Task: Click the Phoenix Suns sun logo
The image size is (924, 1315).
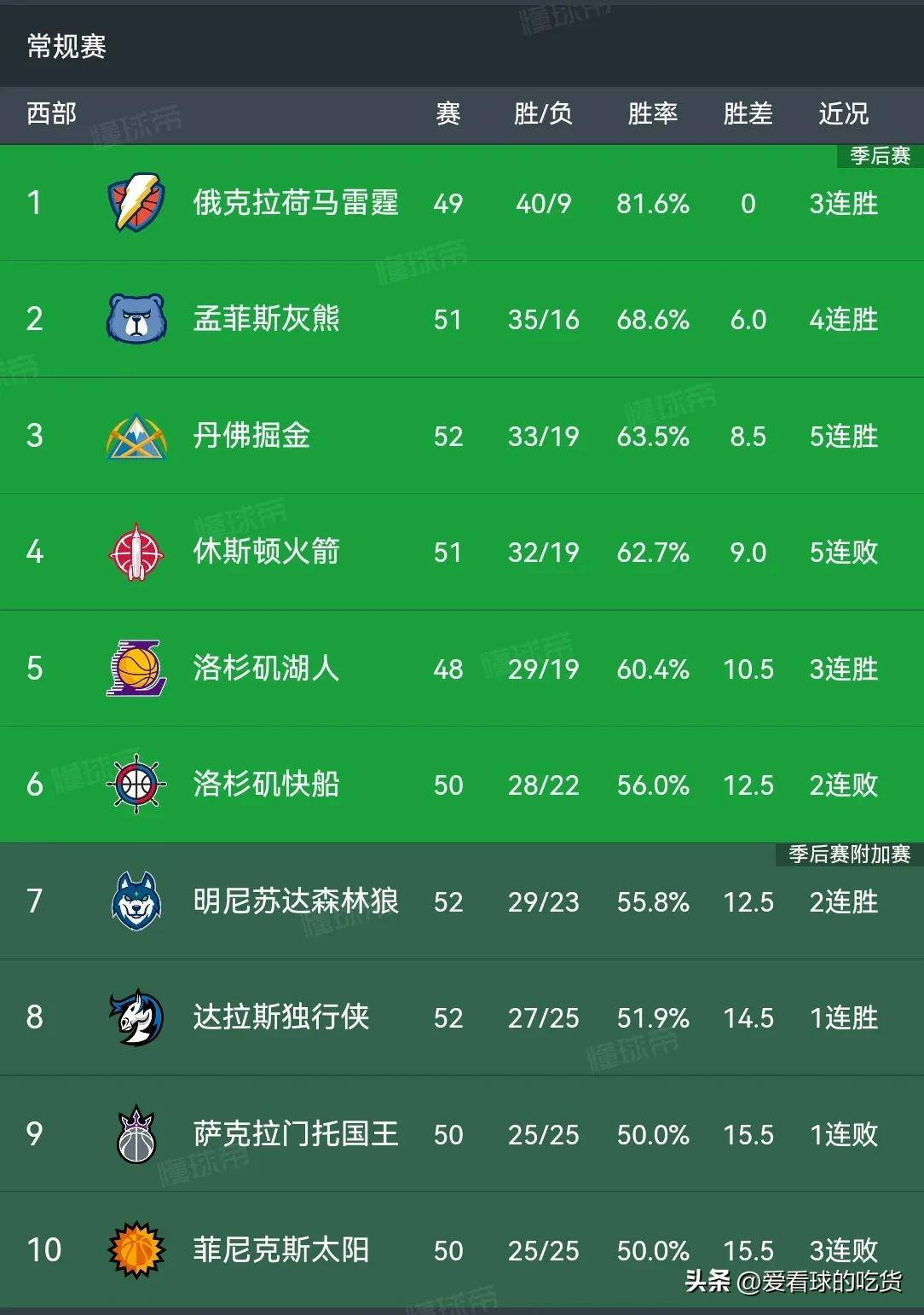Action: point(136,1251)
